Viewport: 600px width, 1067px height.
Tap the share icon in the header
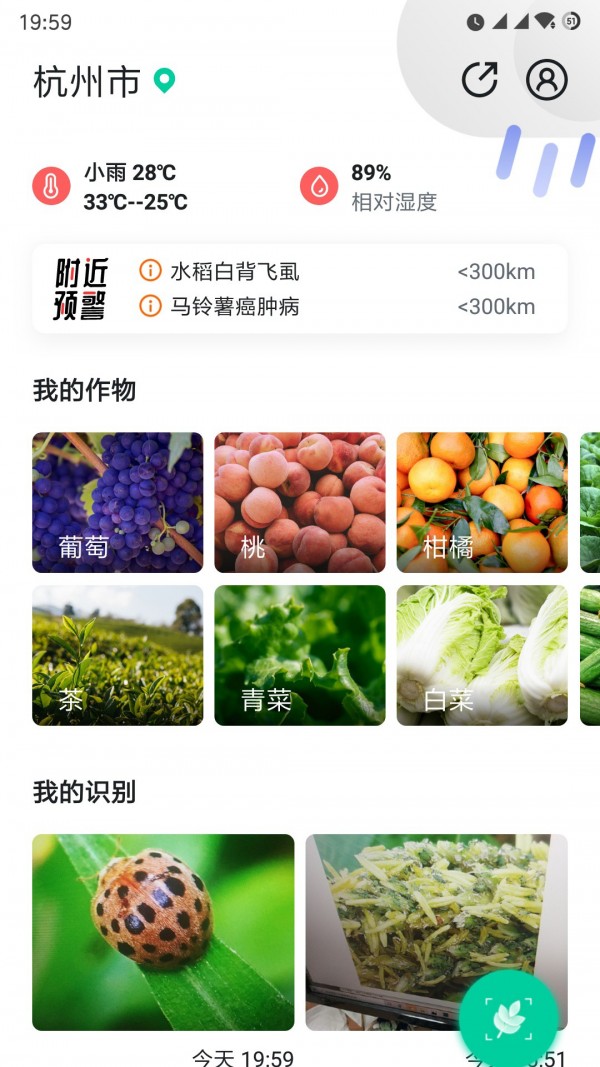click(479, 80)
